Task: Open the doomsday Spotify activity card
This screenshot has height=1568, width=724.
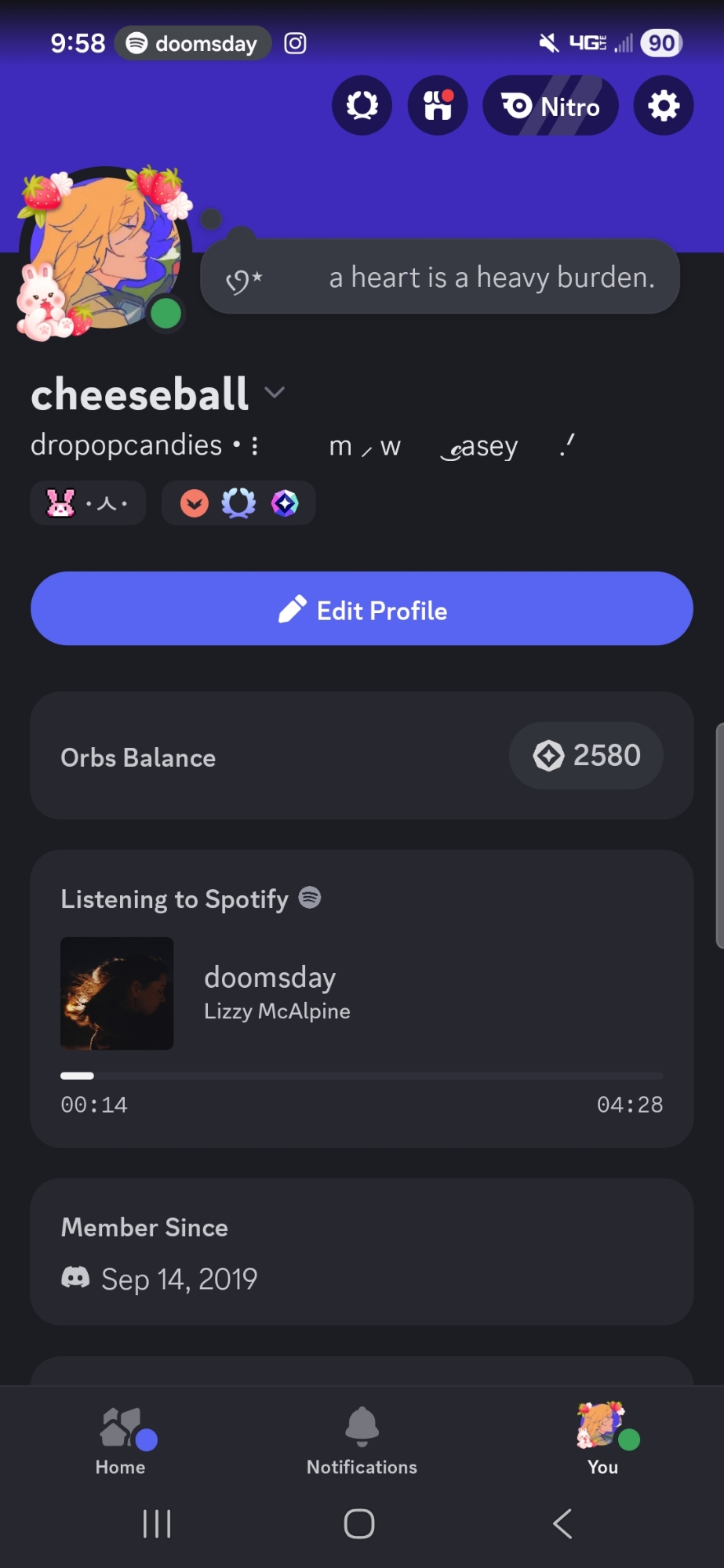Action: click(x=362, y=998)
